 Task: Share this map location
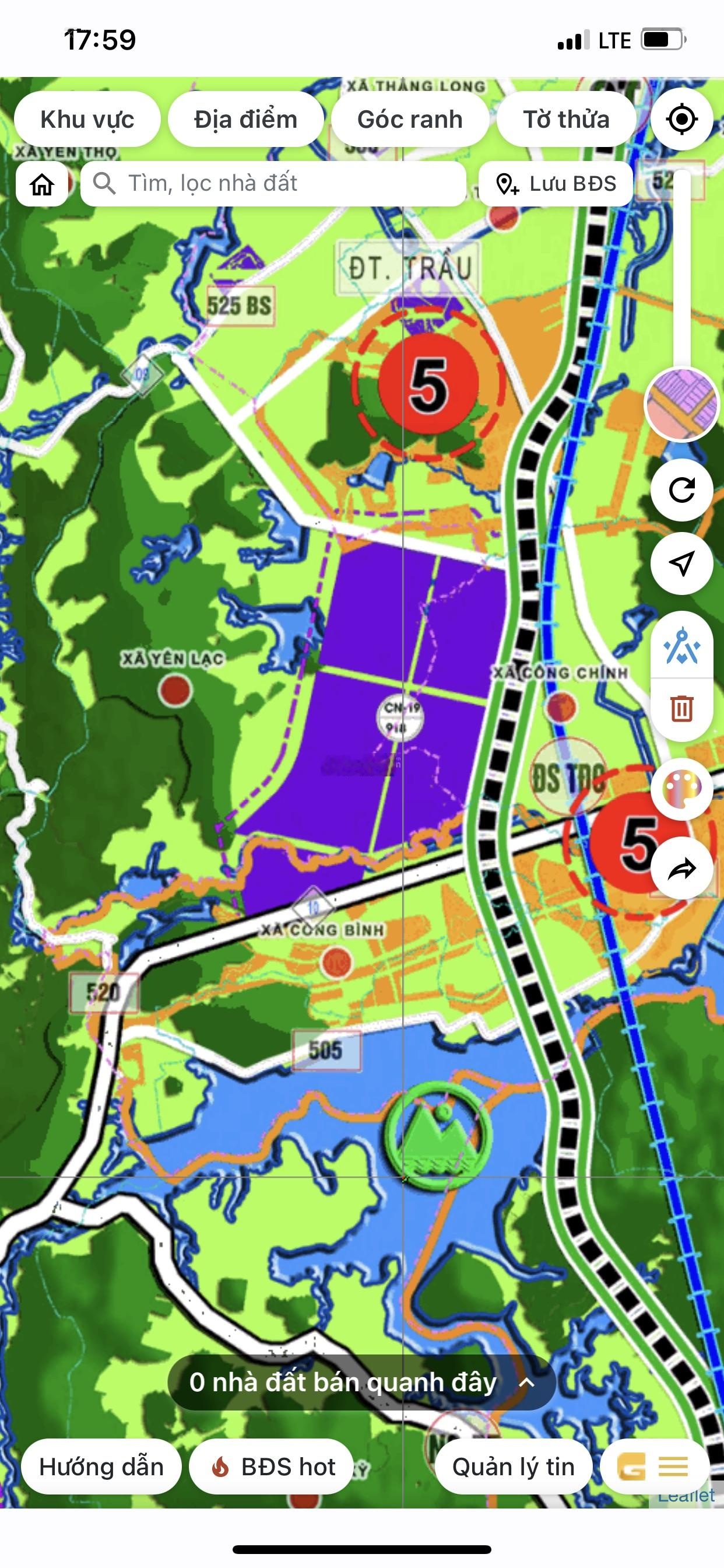tap(681, 869)
